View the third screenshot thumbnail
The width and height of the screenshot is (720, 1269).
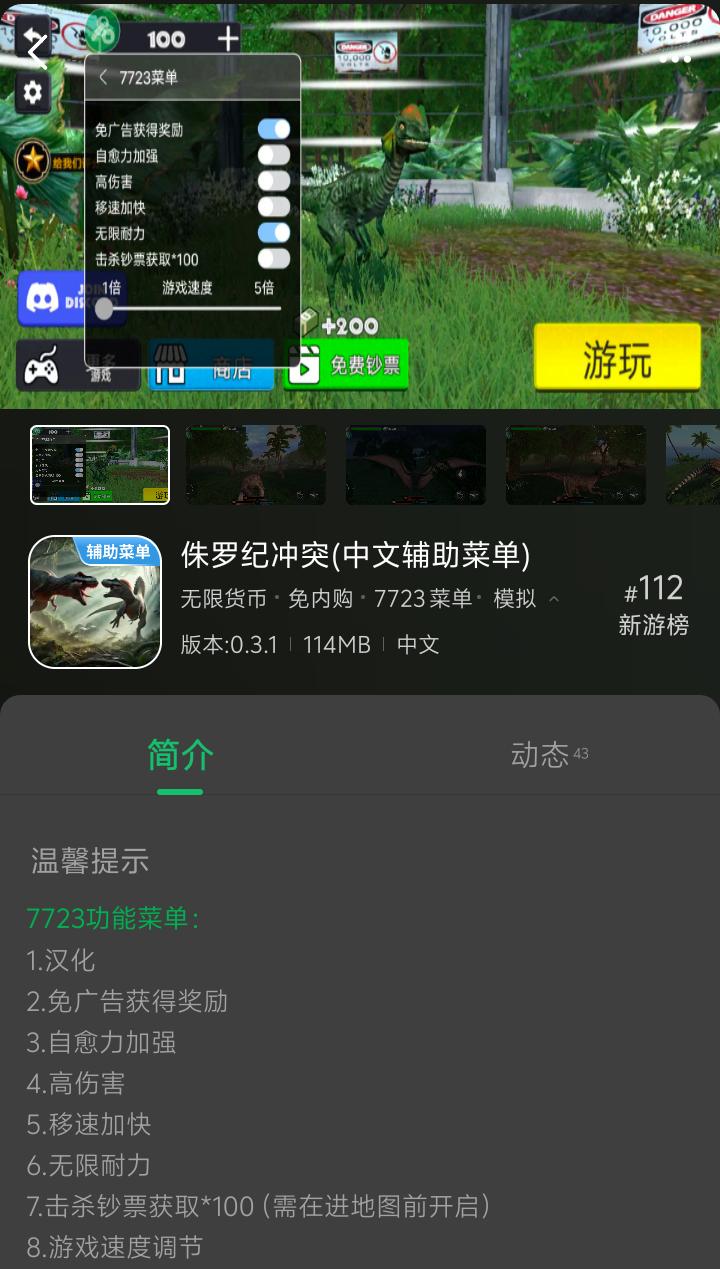[x=416, y=465]
